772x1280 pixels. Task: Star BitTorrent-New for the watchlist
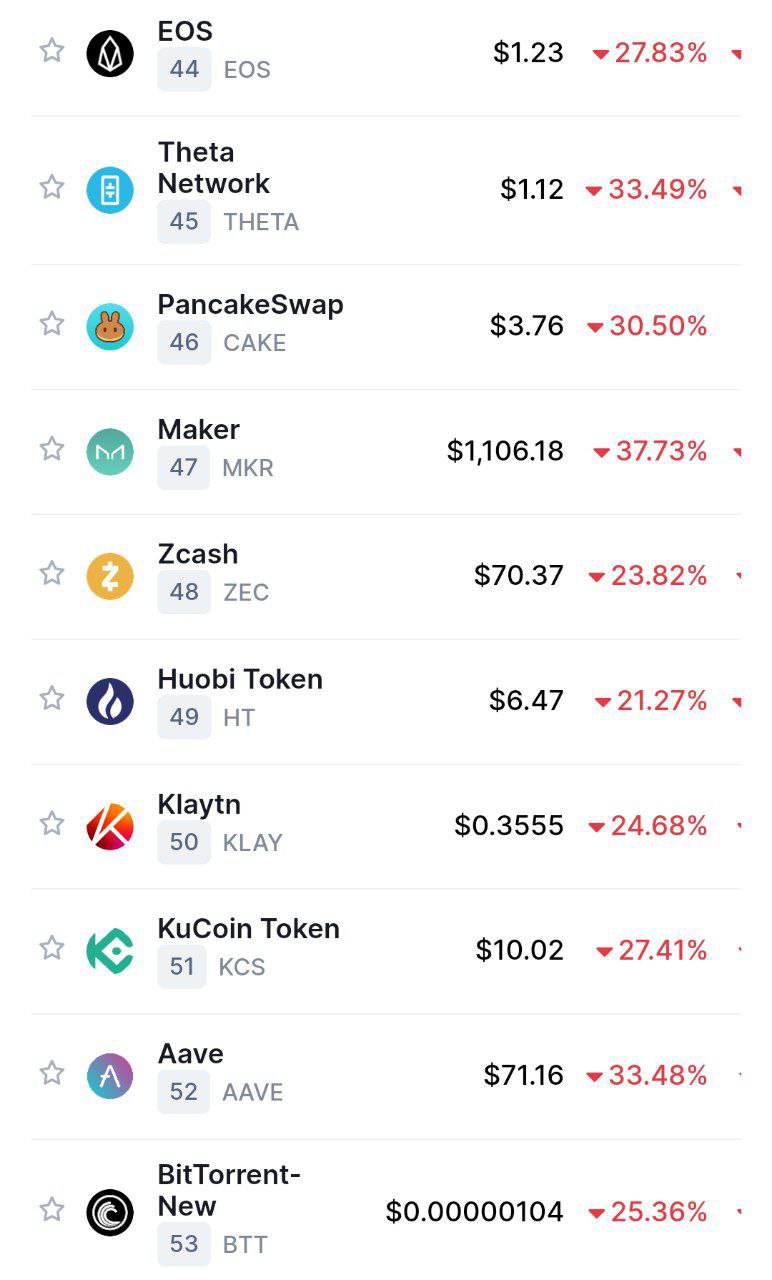point(52,1211)
